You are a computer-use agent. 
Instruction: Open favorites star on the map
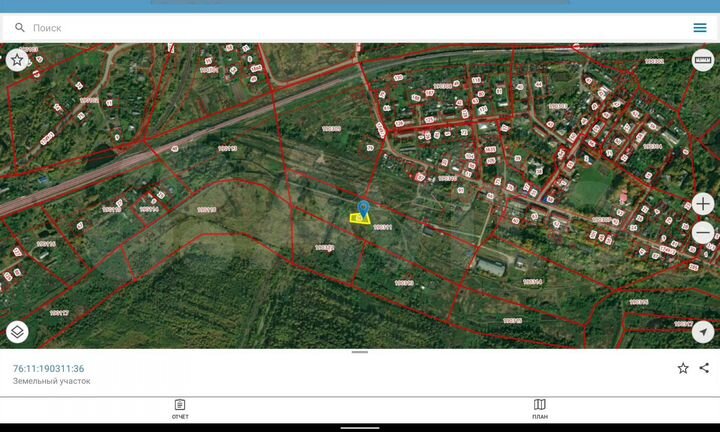(x=17, y=60)
